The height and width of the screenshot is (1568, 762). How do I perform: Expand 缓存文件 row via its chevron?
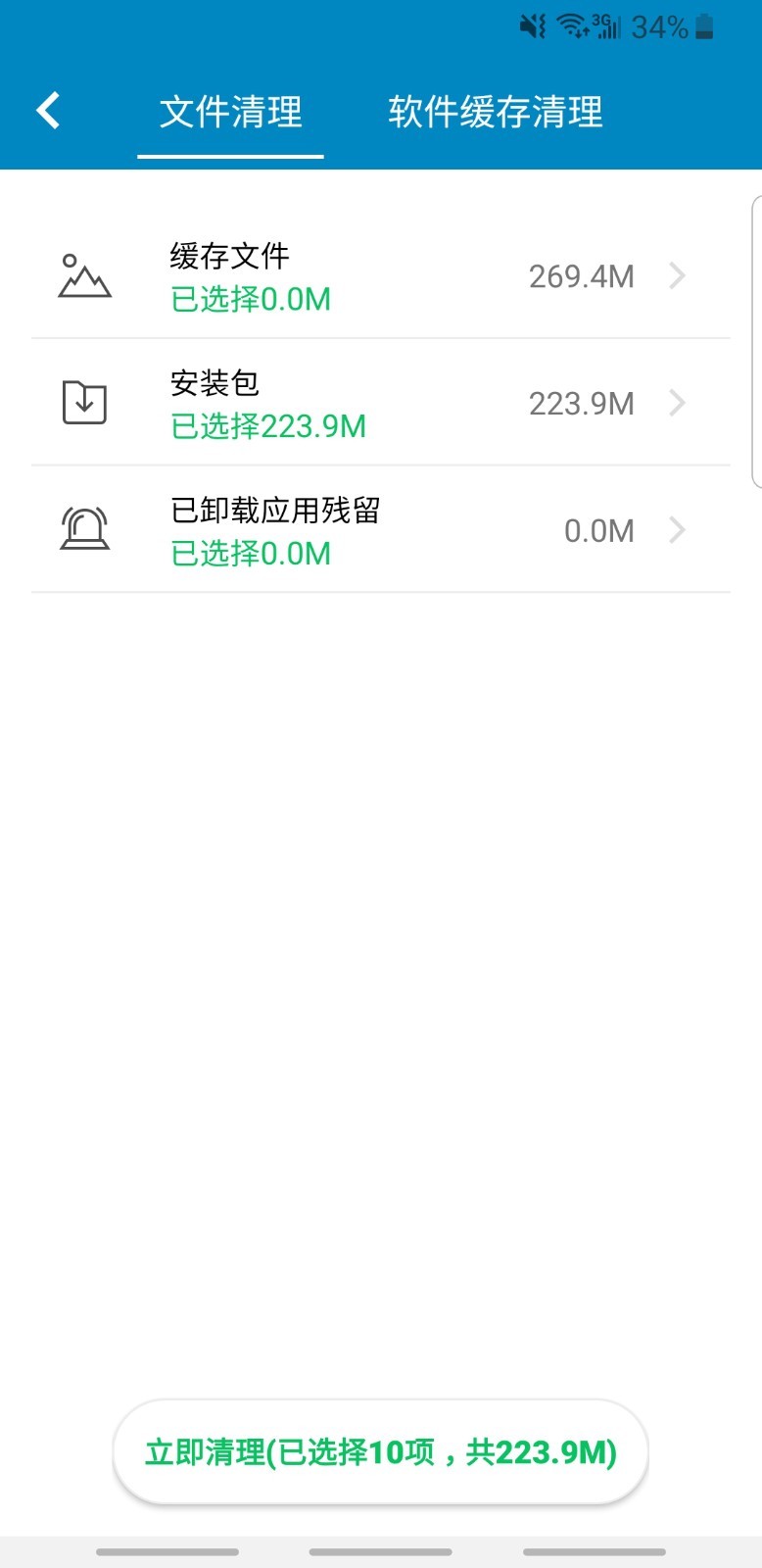tap(678, 275)
